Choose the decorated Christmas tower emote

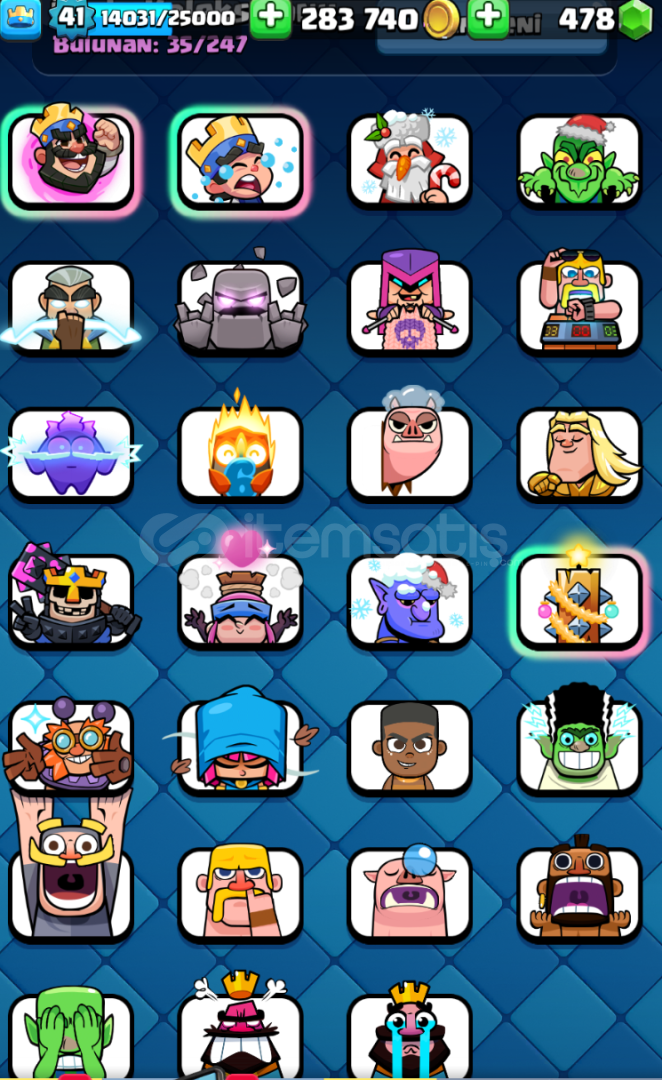pyautogui.click(x=579, y=601)
